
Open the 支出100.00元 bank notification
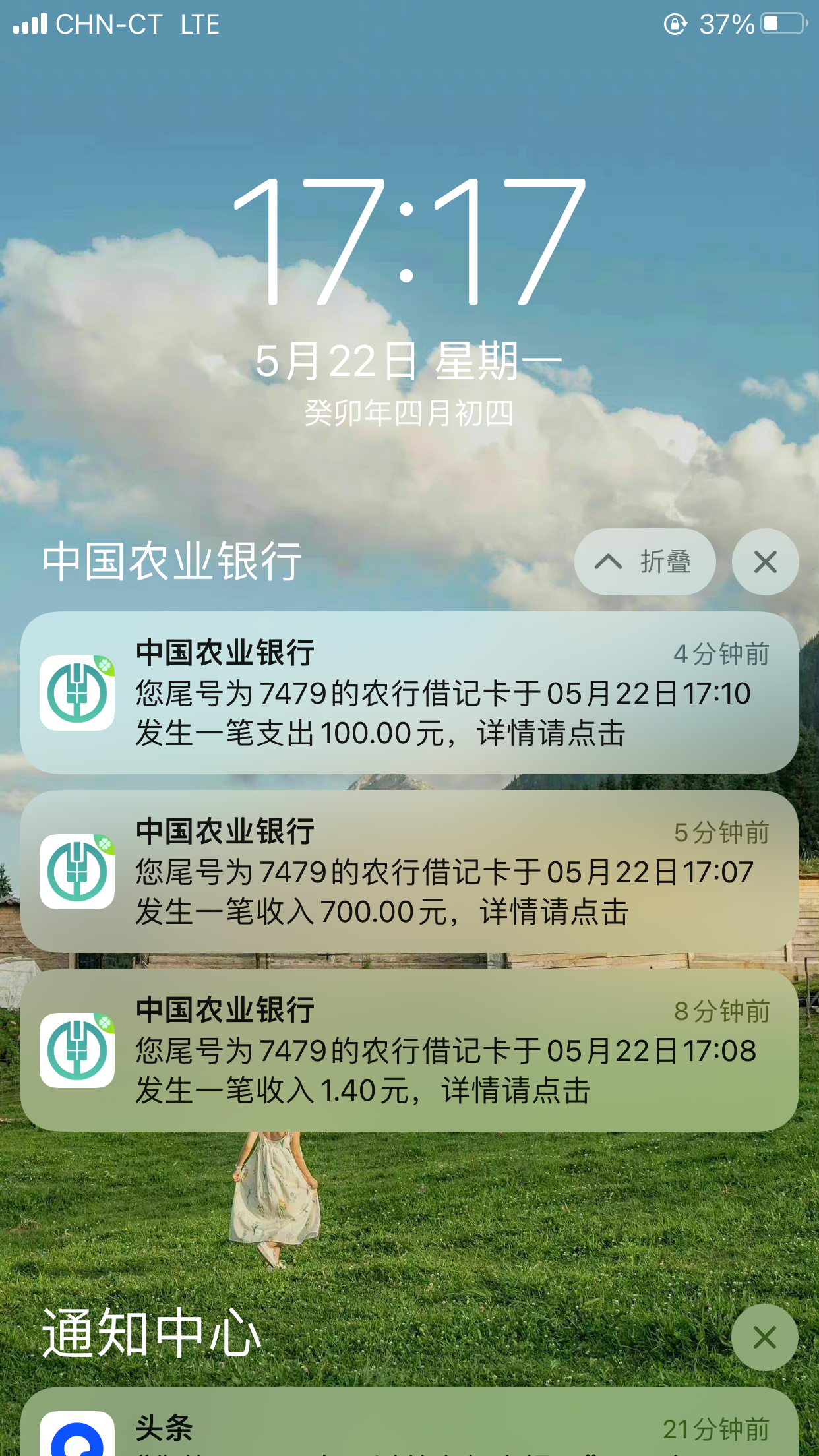[x=409, y=693]
